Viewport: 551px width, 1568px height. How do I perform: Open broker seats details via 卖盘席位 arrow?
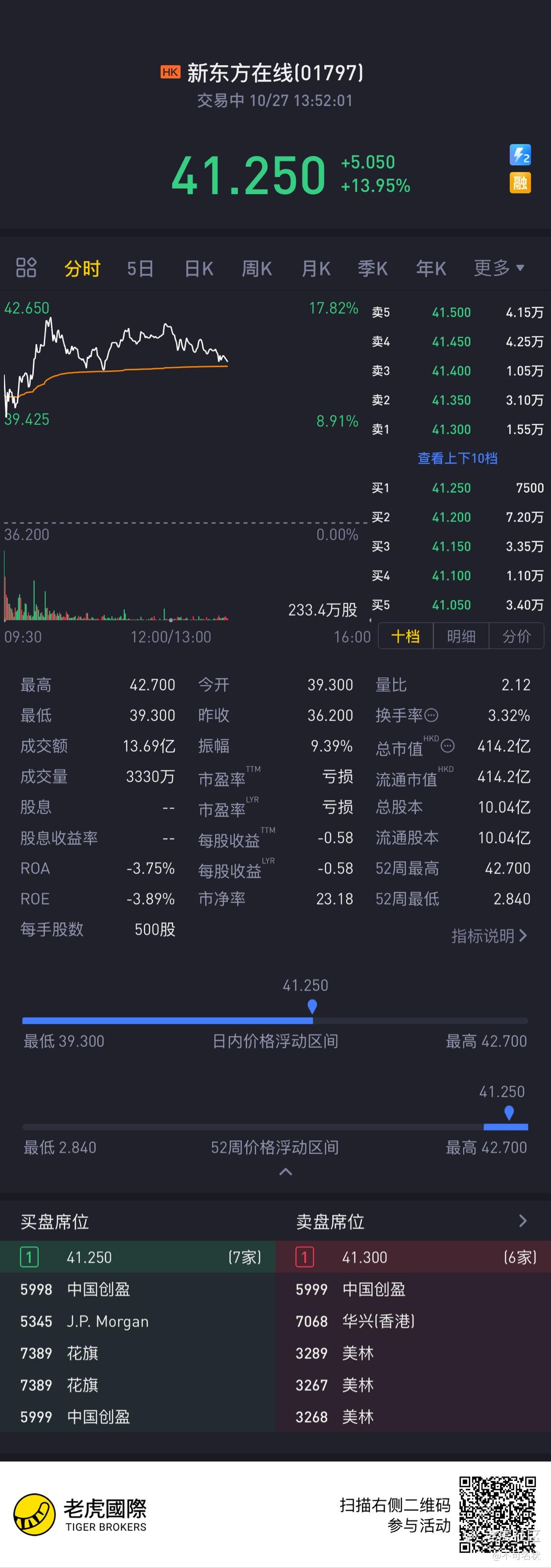(523, 1221)
